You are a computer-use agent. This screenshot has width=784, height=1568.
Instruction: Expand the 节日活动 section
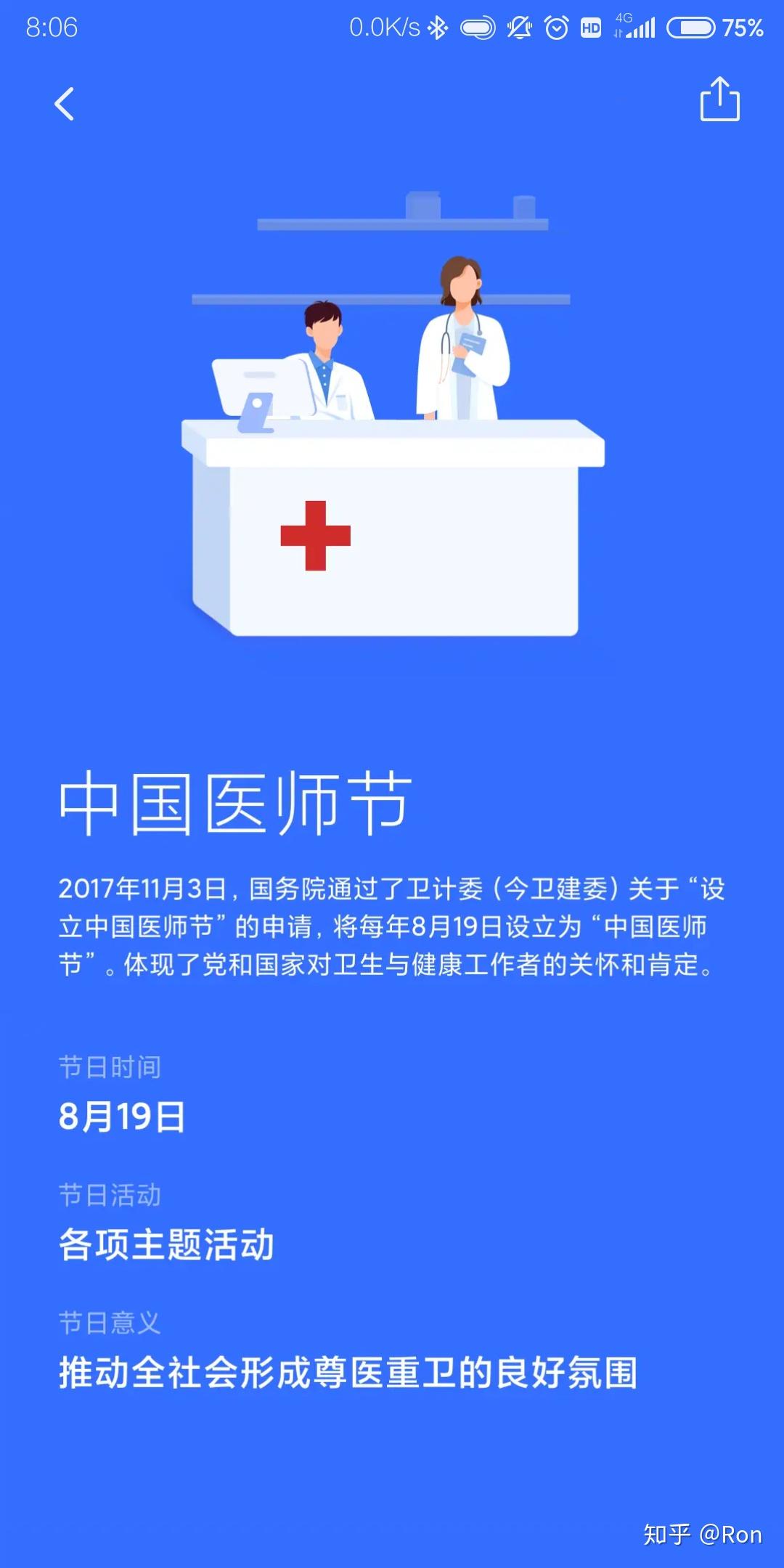coord(110,1195)
